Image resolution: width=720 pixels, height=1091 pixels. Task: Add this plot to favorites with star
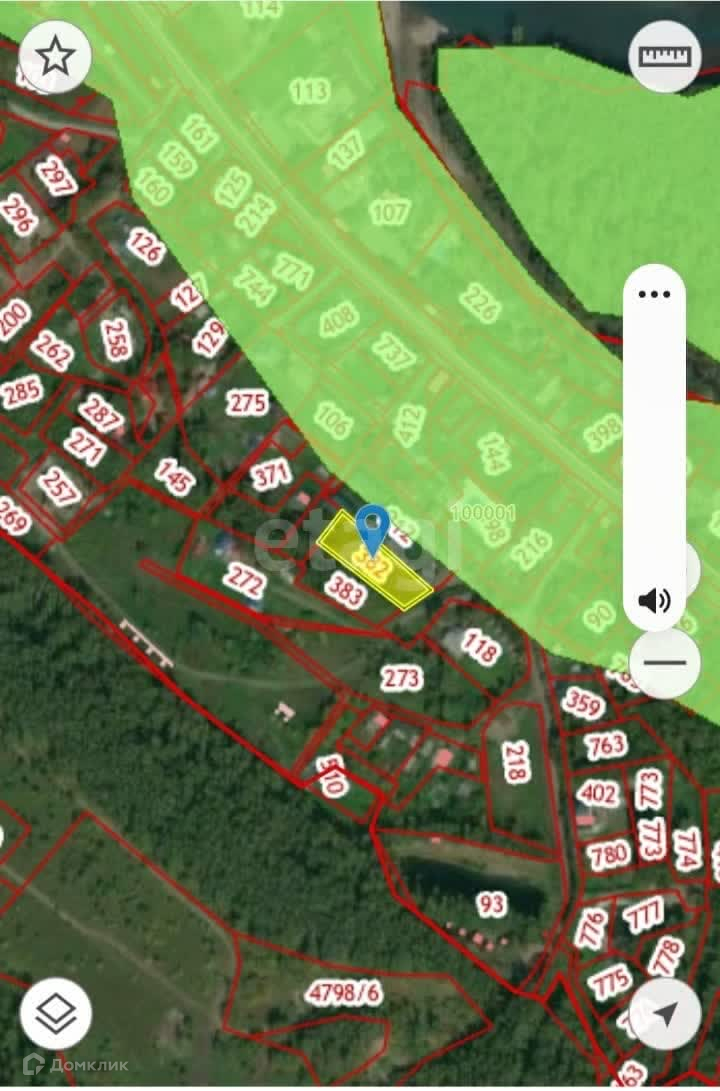tap(56, 57)
